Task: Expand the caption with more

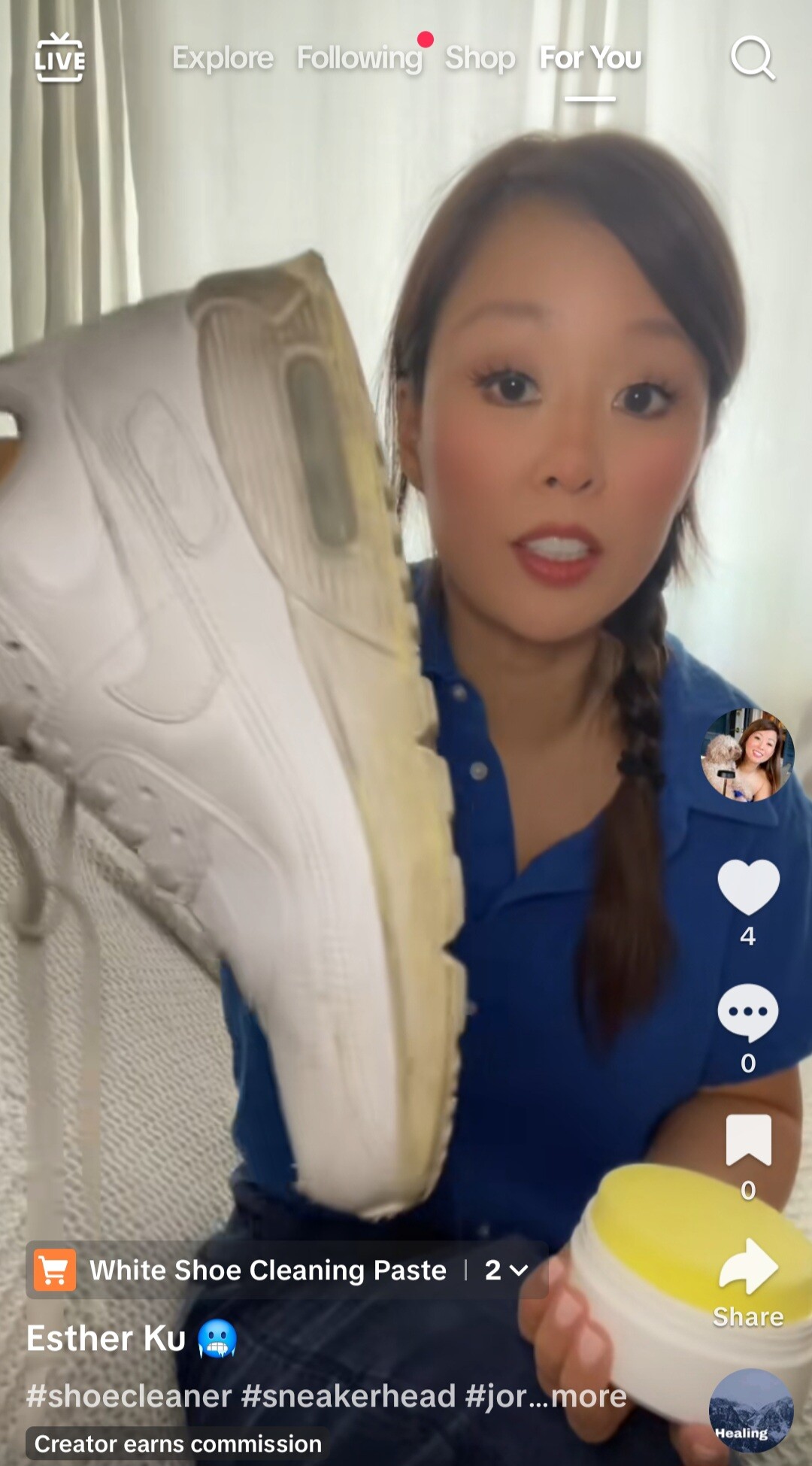Action: coord(589,1396)
